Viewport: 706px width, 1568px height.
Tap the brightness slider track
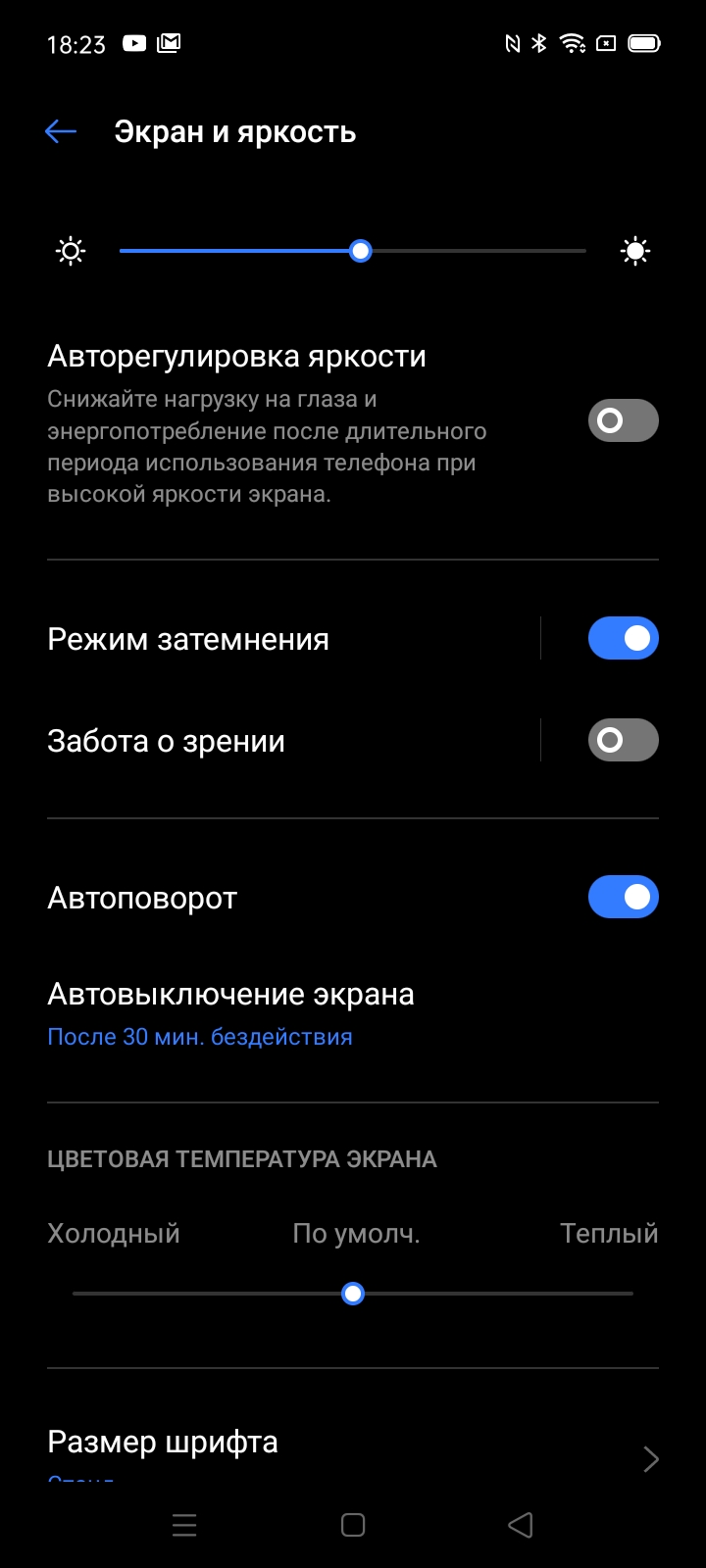pos(471,252)
